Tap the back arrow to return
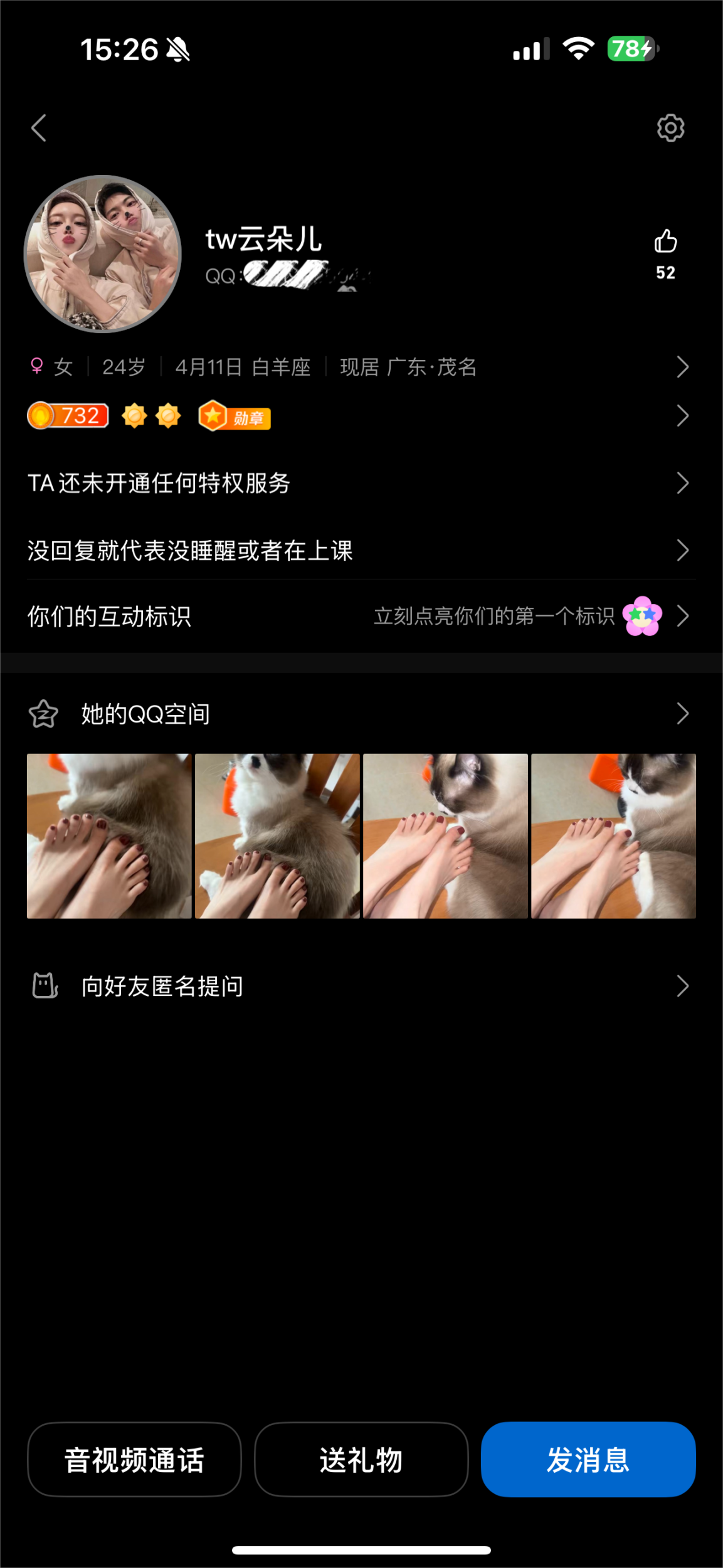723x1568 pixels. pyautogui.click(x=39, y=128)
